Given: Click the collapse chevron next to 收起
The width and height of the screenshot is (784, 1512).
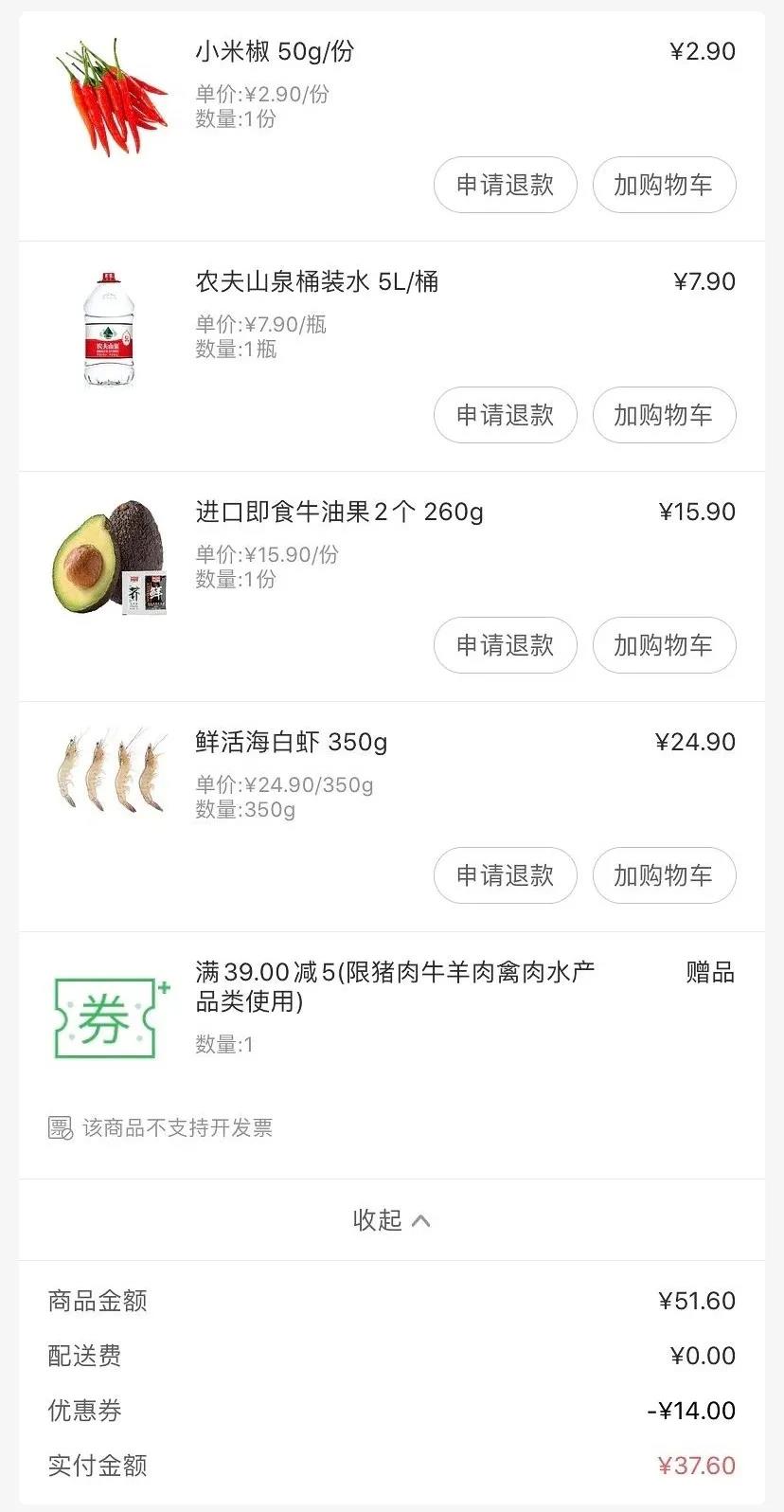Looking at the screenshot, I should pos(422,1221).
